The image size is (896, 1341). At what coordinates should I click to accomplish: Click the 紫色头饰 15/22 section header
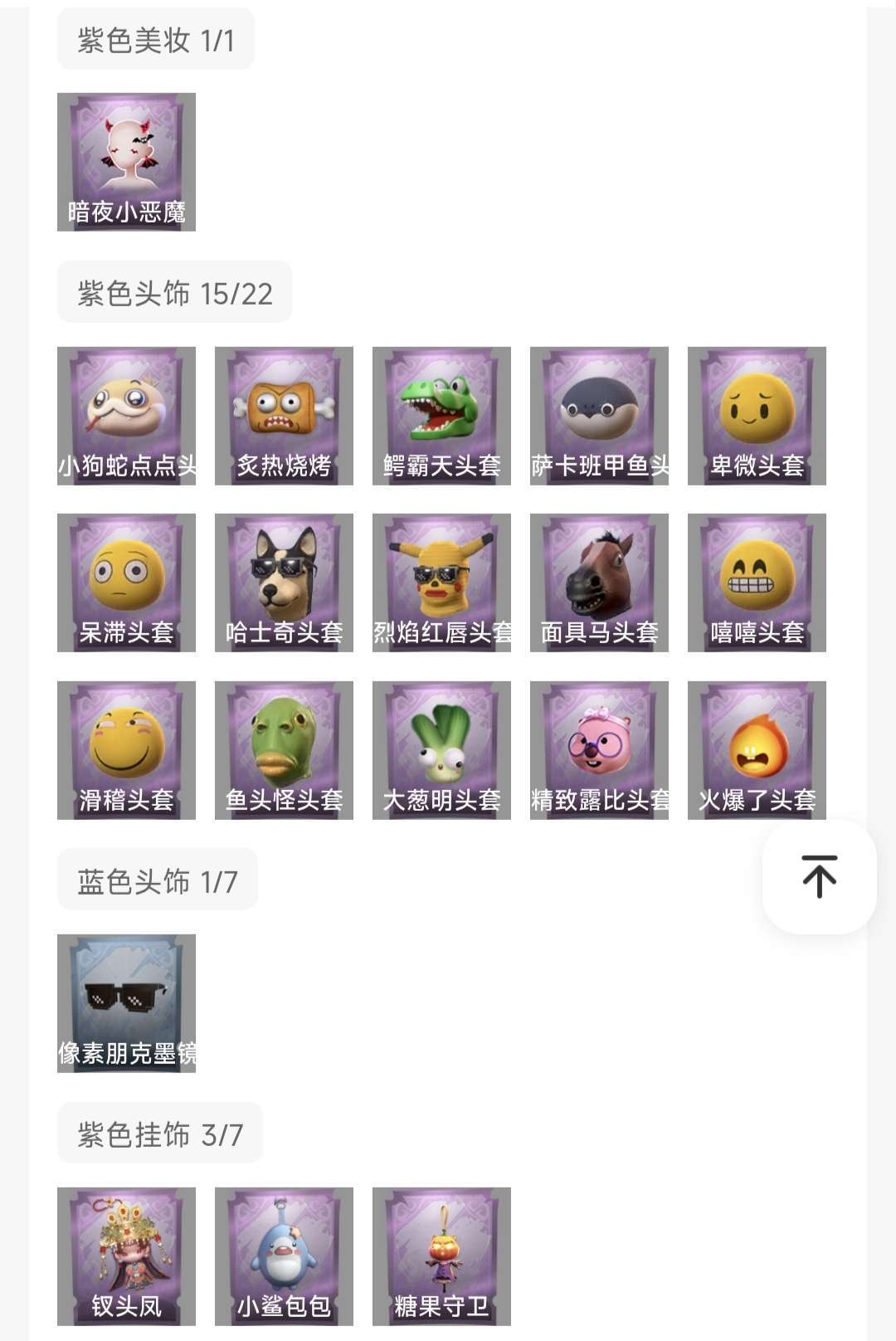(174, 291)
